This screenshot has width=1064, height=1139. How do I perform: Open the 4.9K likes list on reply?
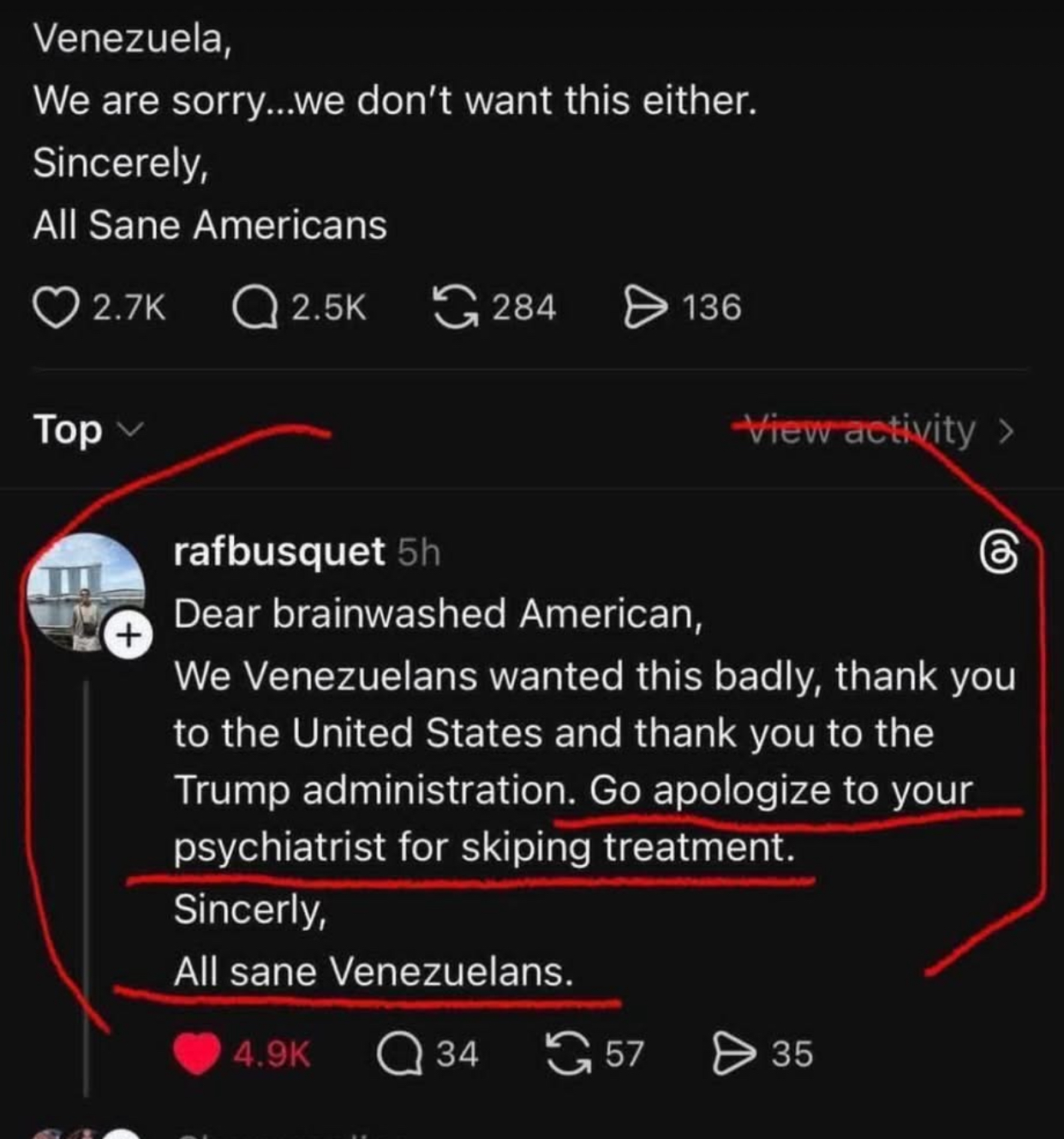272,1053
